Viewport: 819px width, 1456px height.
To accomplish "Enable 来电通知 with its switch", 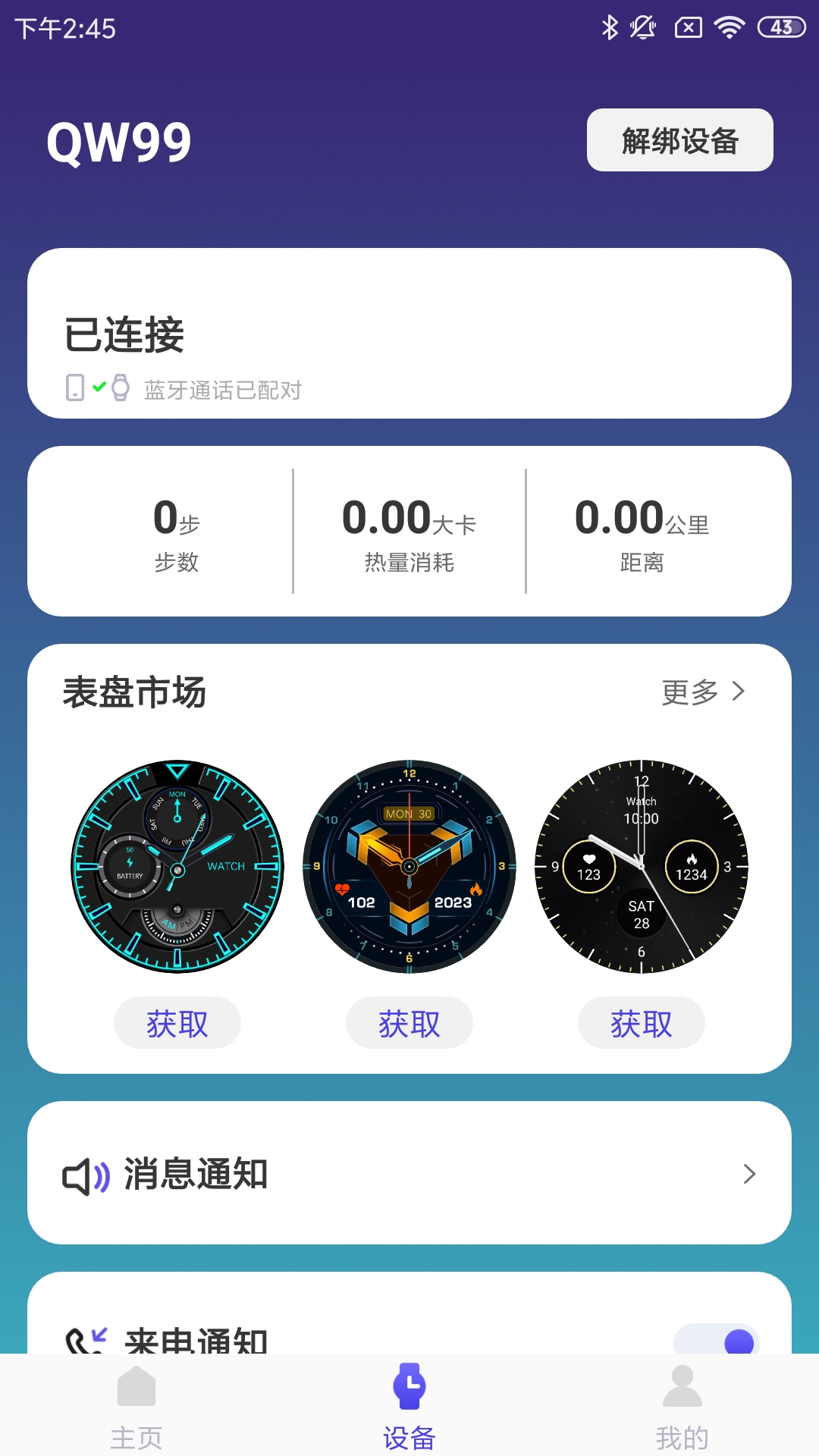I will click(x=718, y=1342).
